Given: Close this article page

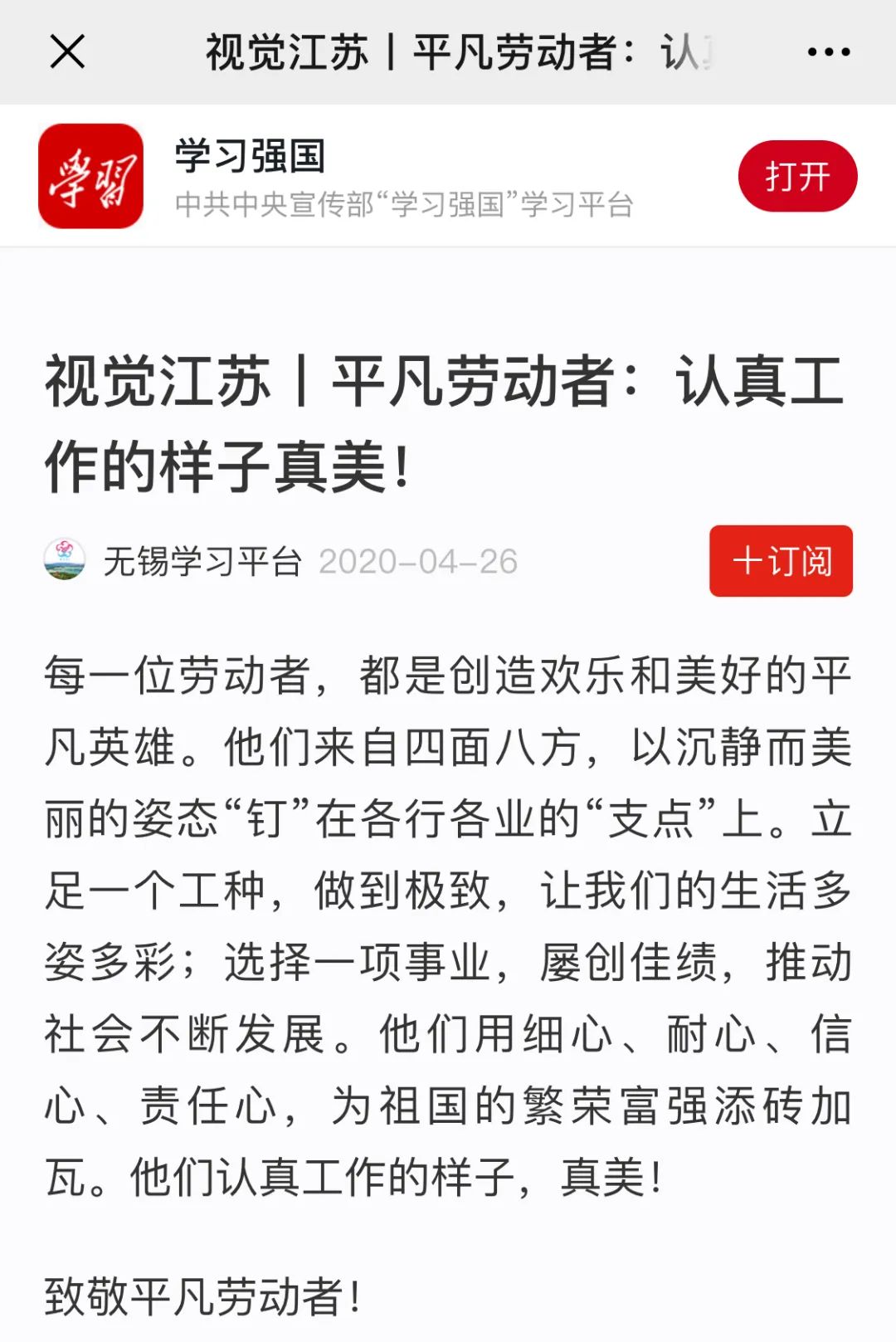Looking at the screenshot, I should point(68,51).
